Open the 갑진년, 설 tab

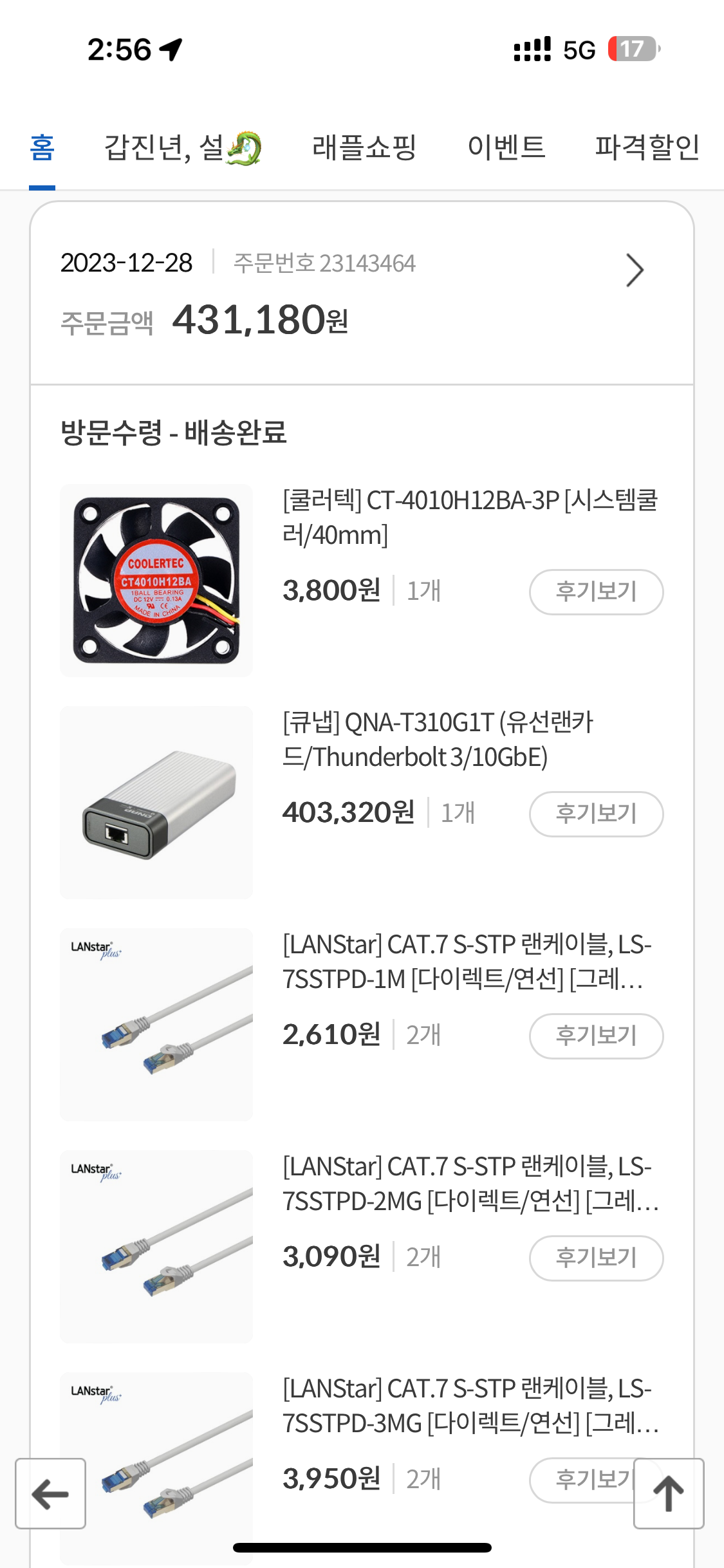182,148
